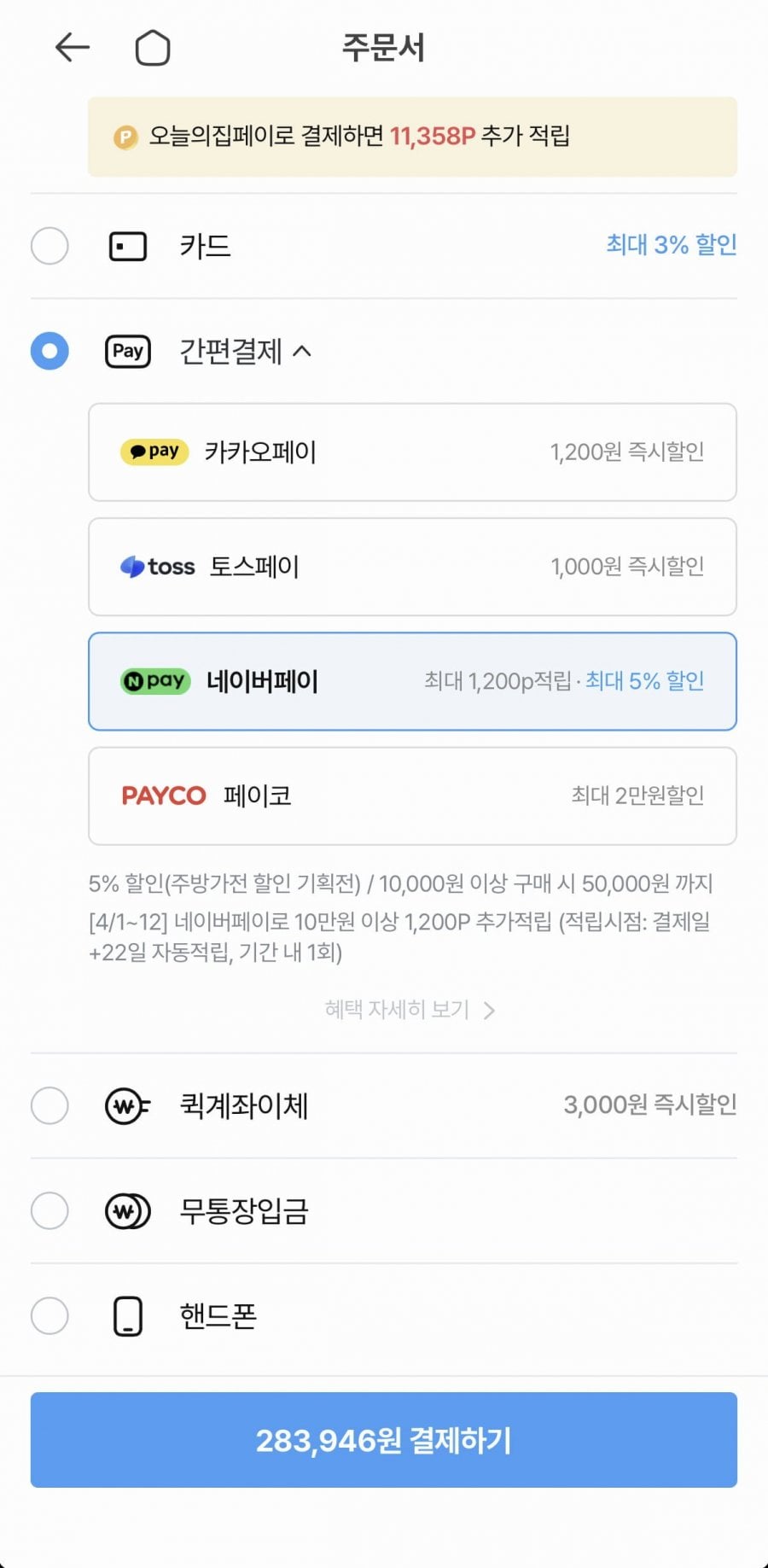Choose 카카오페이 as payment option
This screenshot has height=1568, width=768.
(x=412, y=452)
